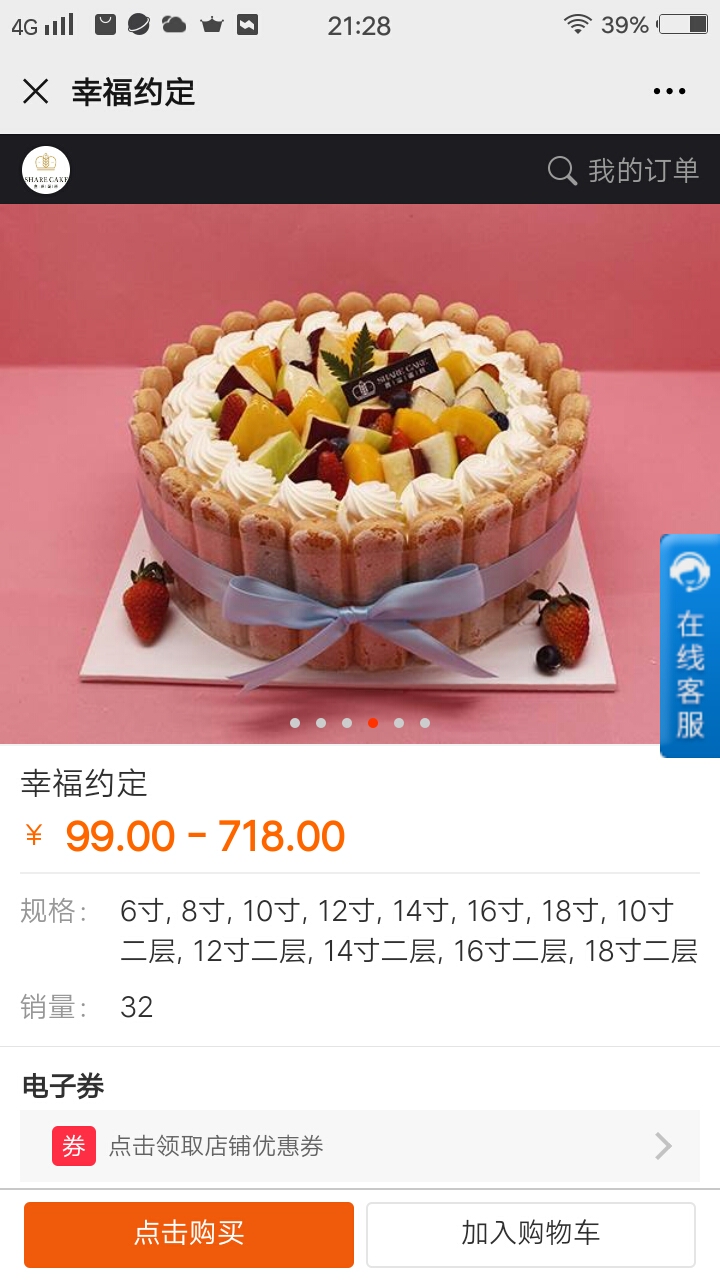The height and width of the screenshot is (1280, 720).
Task: Jump to the first image indicator dot
Action: click(x=295, y=722)
